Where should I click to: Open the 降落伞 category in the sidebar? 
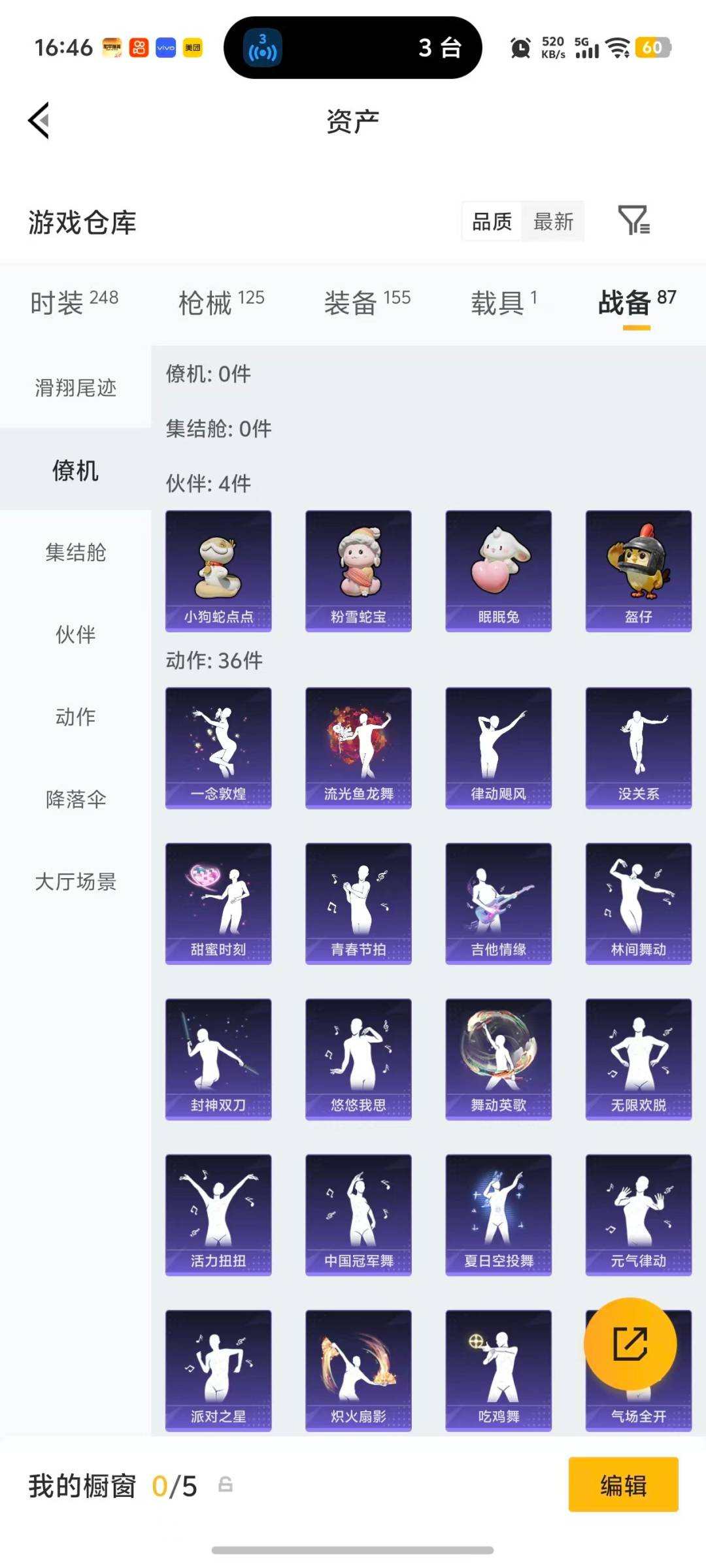[x=75, y=798]
